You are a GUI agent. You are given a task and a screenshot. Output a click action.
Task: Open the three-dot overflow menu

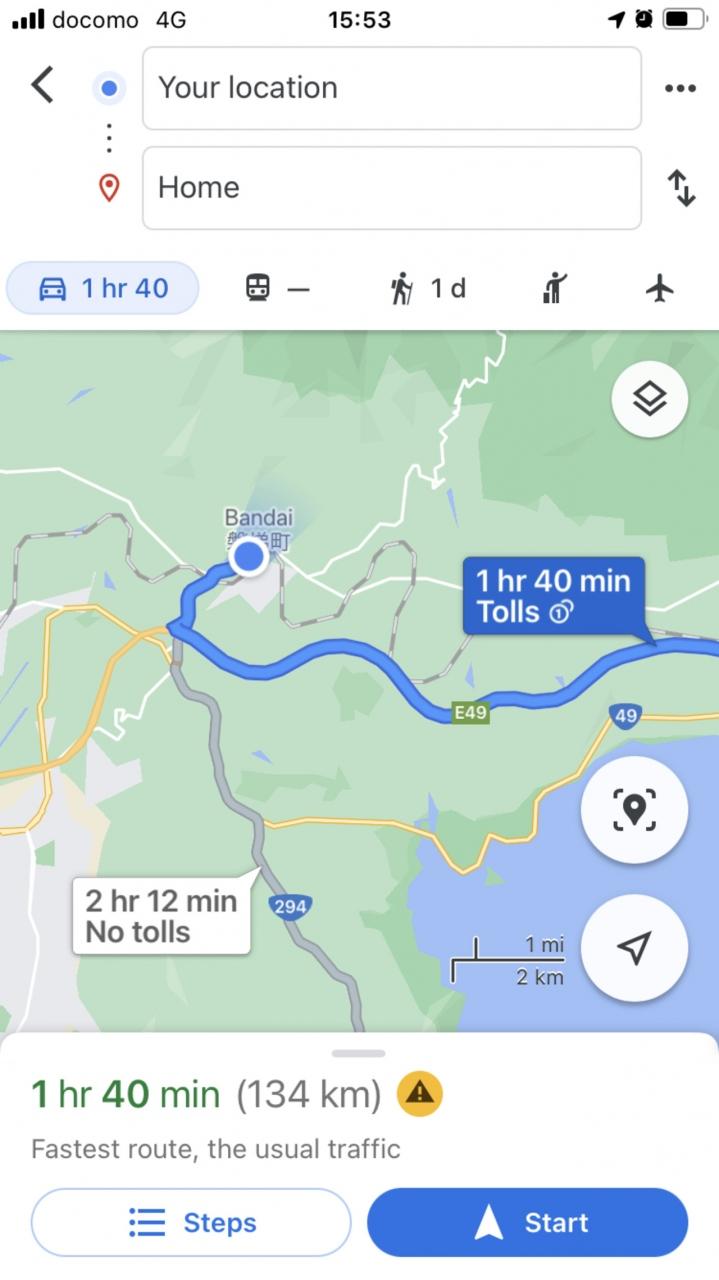point(680,88)
